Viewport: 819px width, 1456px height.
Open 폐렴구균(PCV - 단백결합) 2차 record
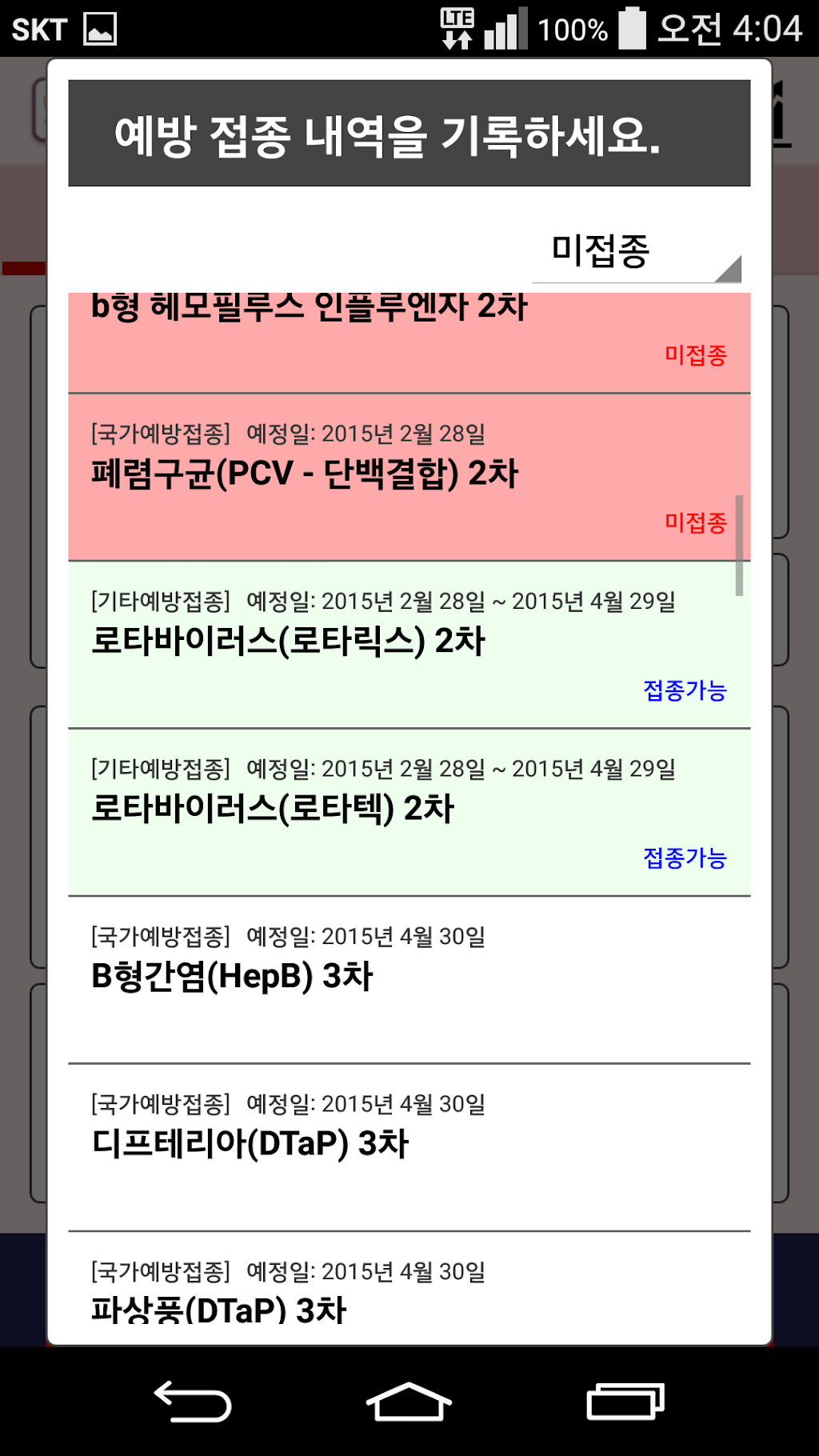click(408, 477)
